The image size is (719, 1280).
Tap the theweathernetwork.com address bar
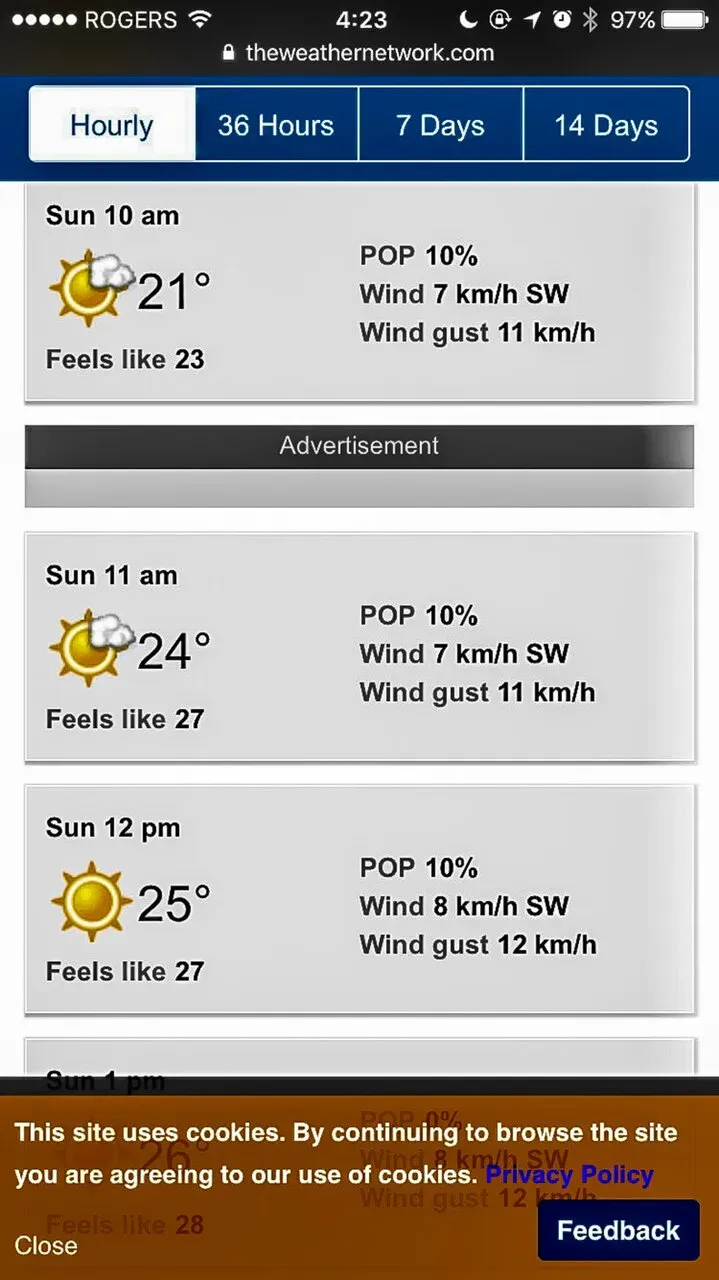pos(359,53)
